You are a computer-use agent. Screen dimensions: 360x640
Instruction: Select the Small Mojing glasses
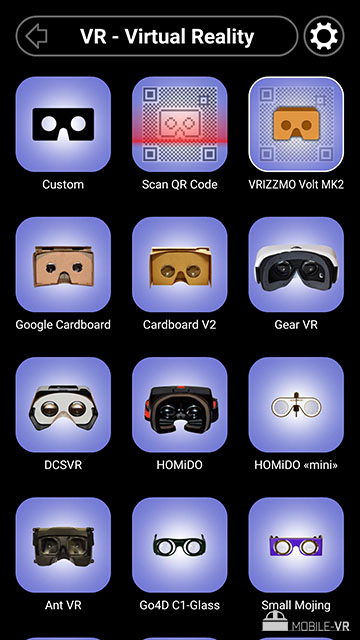point(296,545)
